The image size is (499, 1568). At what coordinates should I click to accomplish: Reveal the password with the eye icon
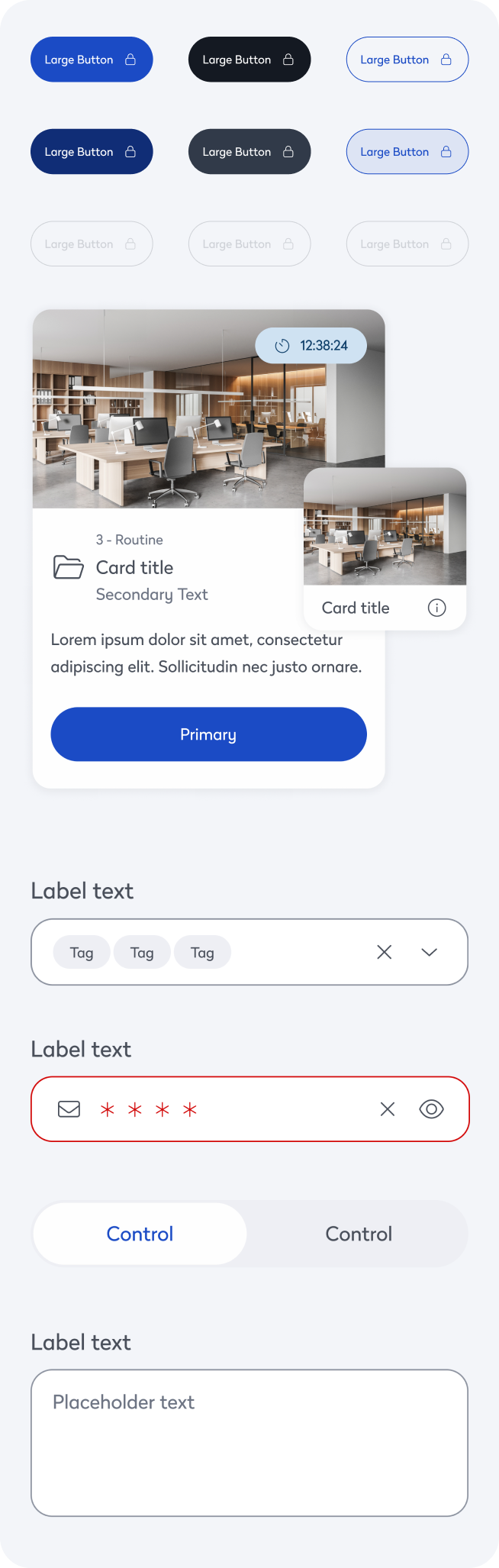pos(432,1109)
